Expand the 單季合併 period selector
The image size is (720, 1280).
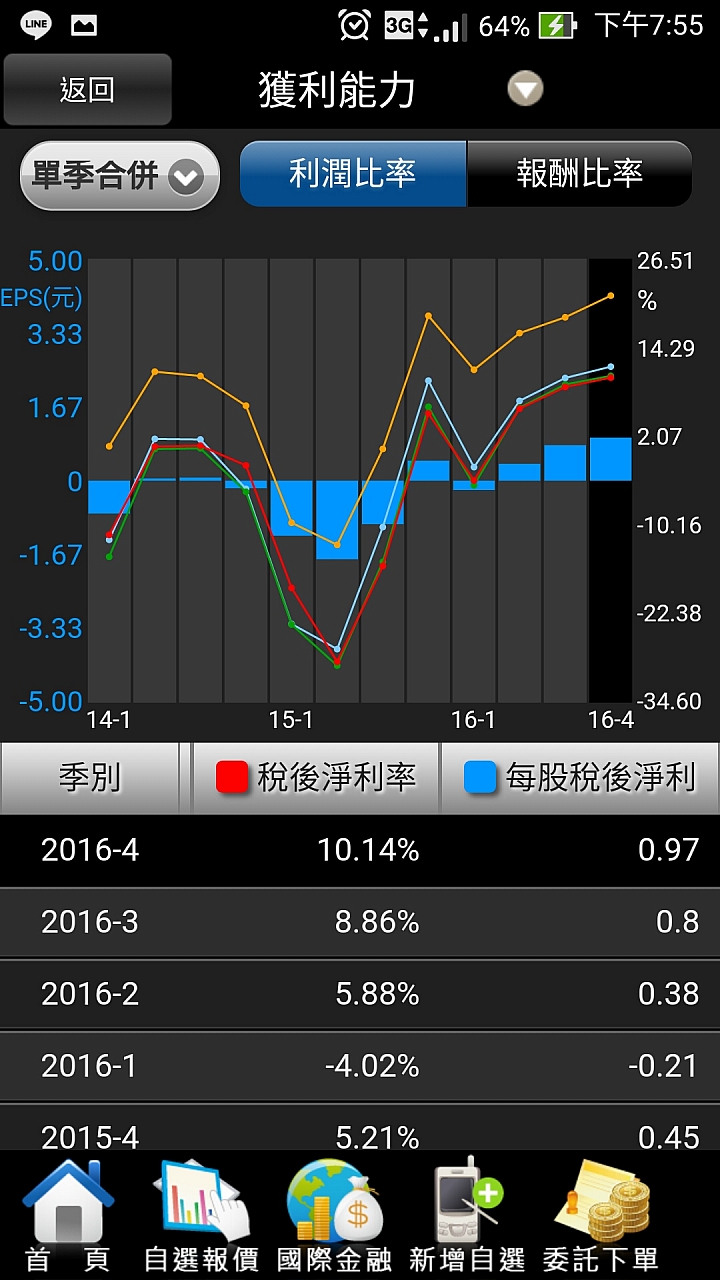(120, 176)
